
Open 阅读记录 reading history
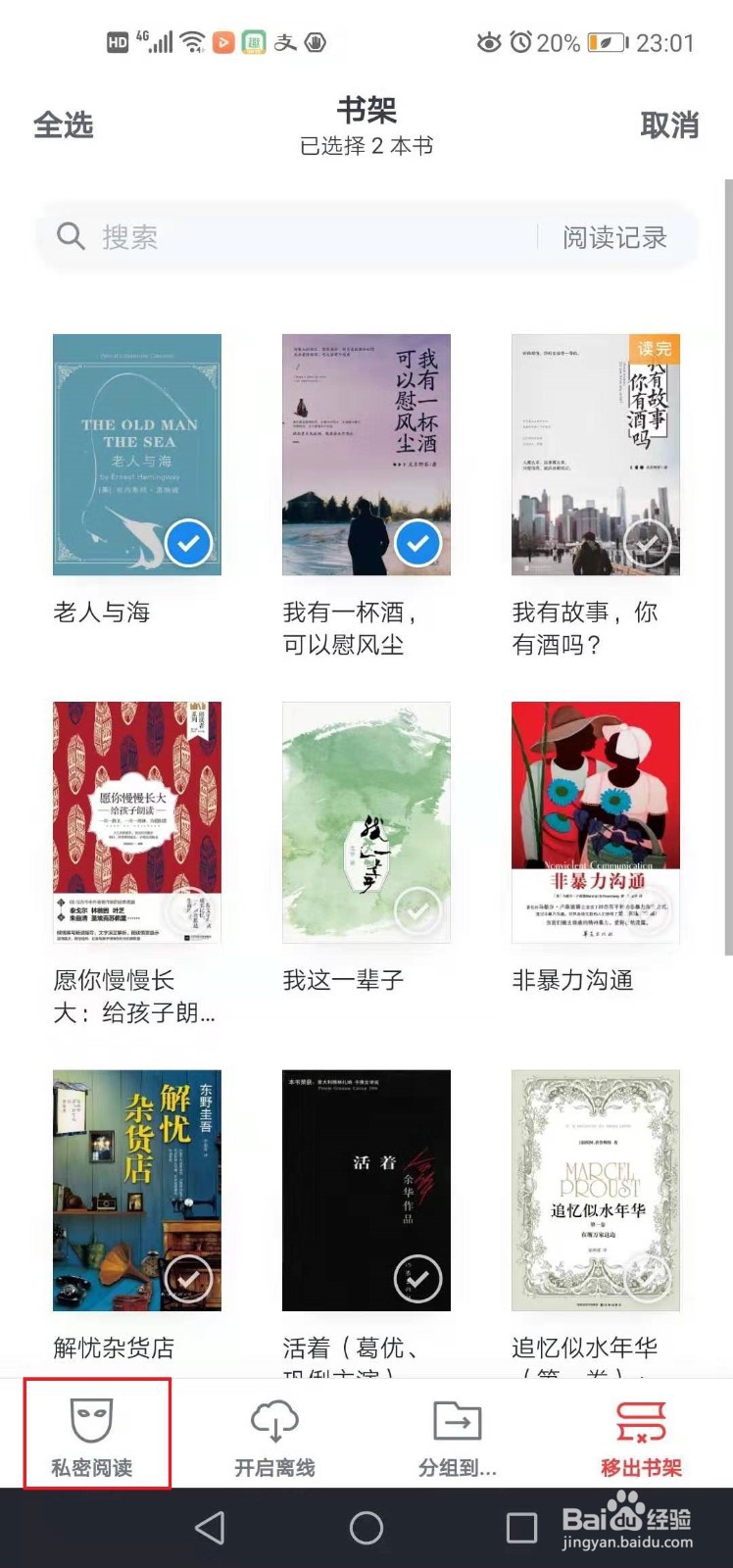tap(614, 235)
